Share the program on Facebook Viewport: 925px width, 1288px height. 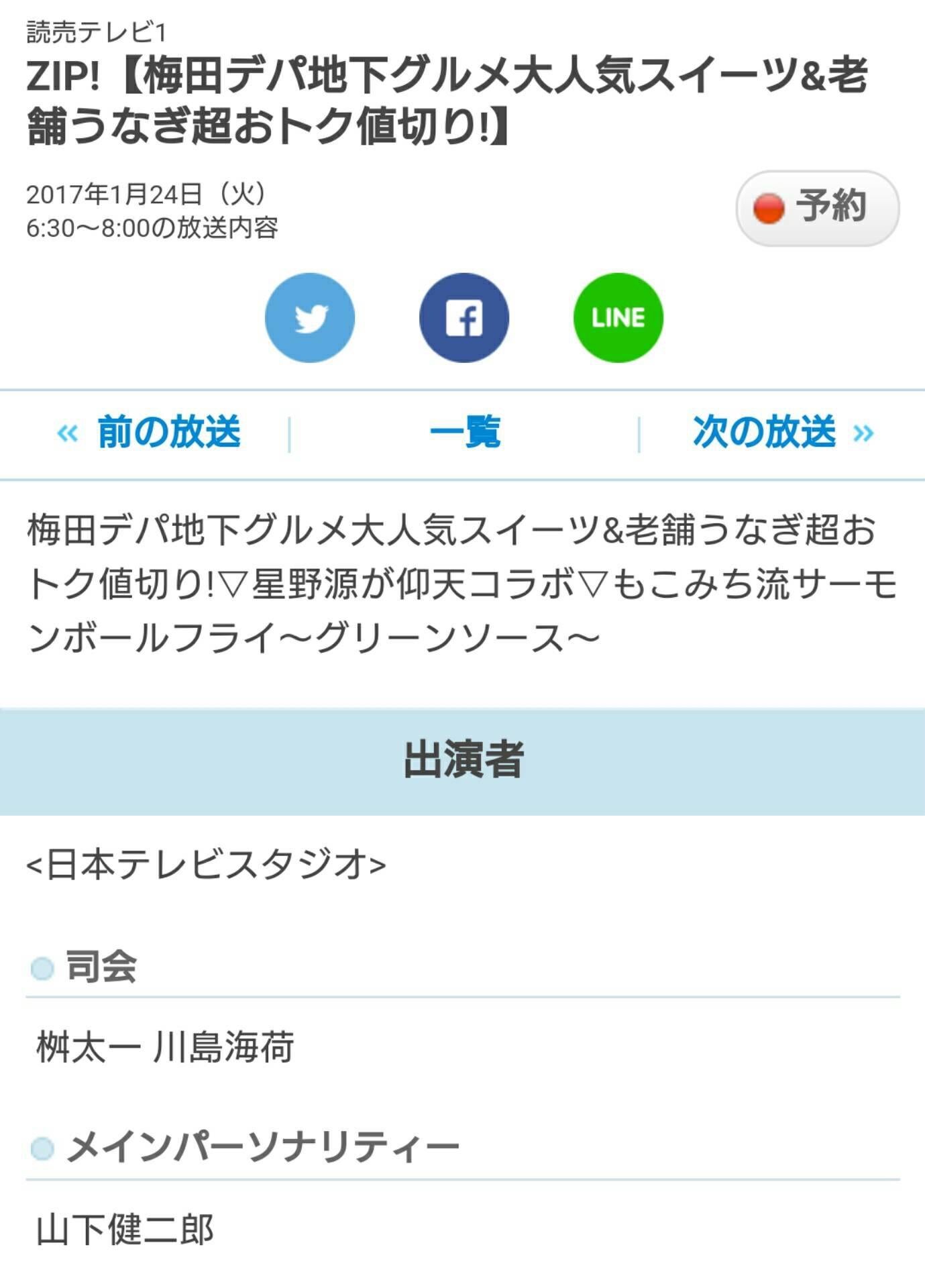coord(464,317)
